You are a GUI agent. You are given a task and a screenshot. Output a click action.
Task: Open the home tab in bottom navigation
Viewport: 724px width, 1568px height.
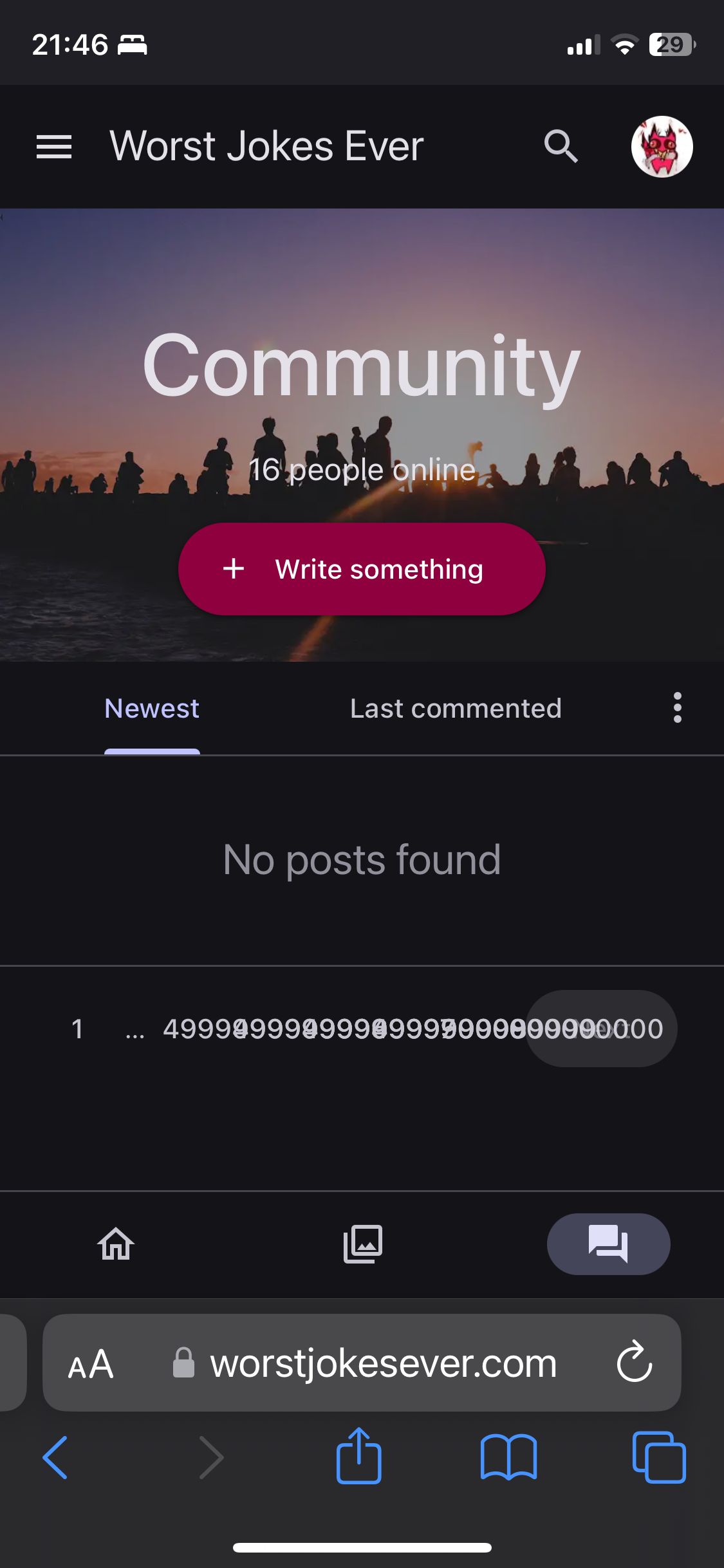(x=116, y=1244)
